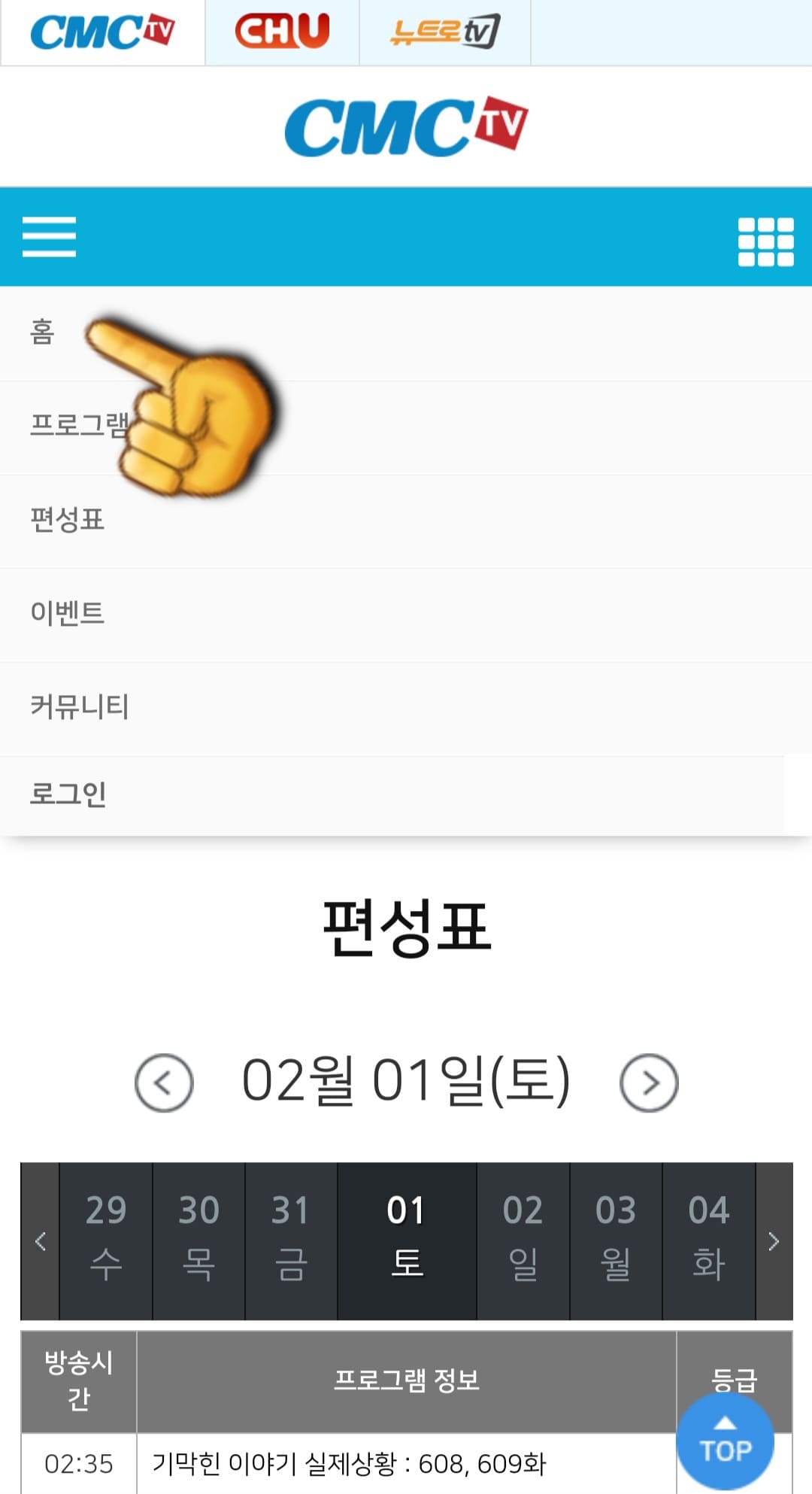Select Monday 03 in the date strip
The height and width of the screenshot is (1494, 812).
pyautogui.click(x=615, y=1234)
